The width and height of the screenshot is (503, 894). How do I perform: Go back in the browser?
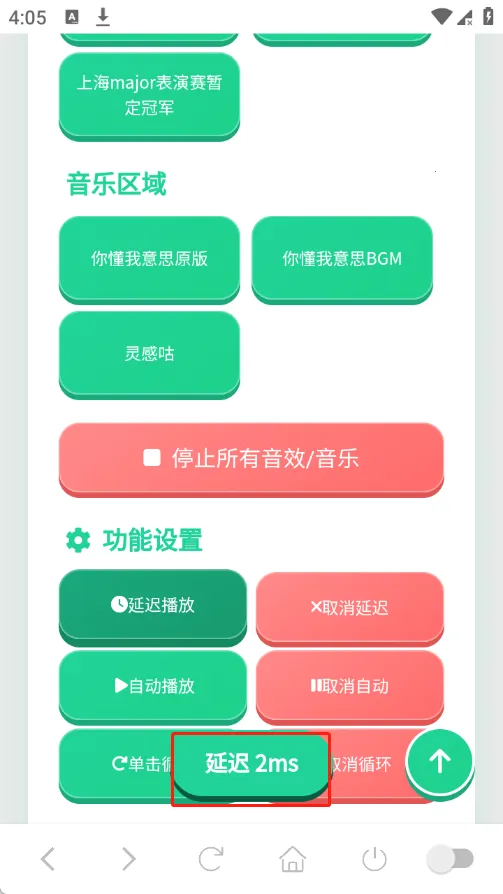click(48, 859)
